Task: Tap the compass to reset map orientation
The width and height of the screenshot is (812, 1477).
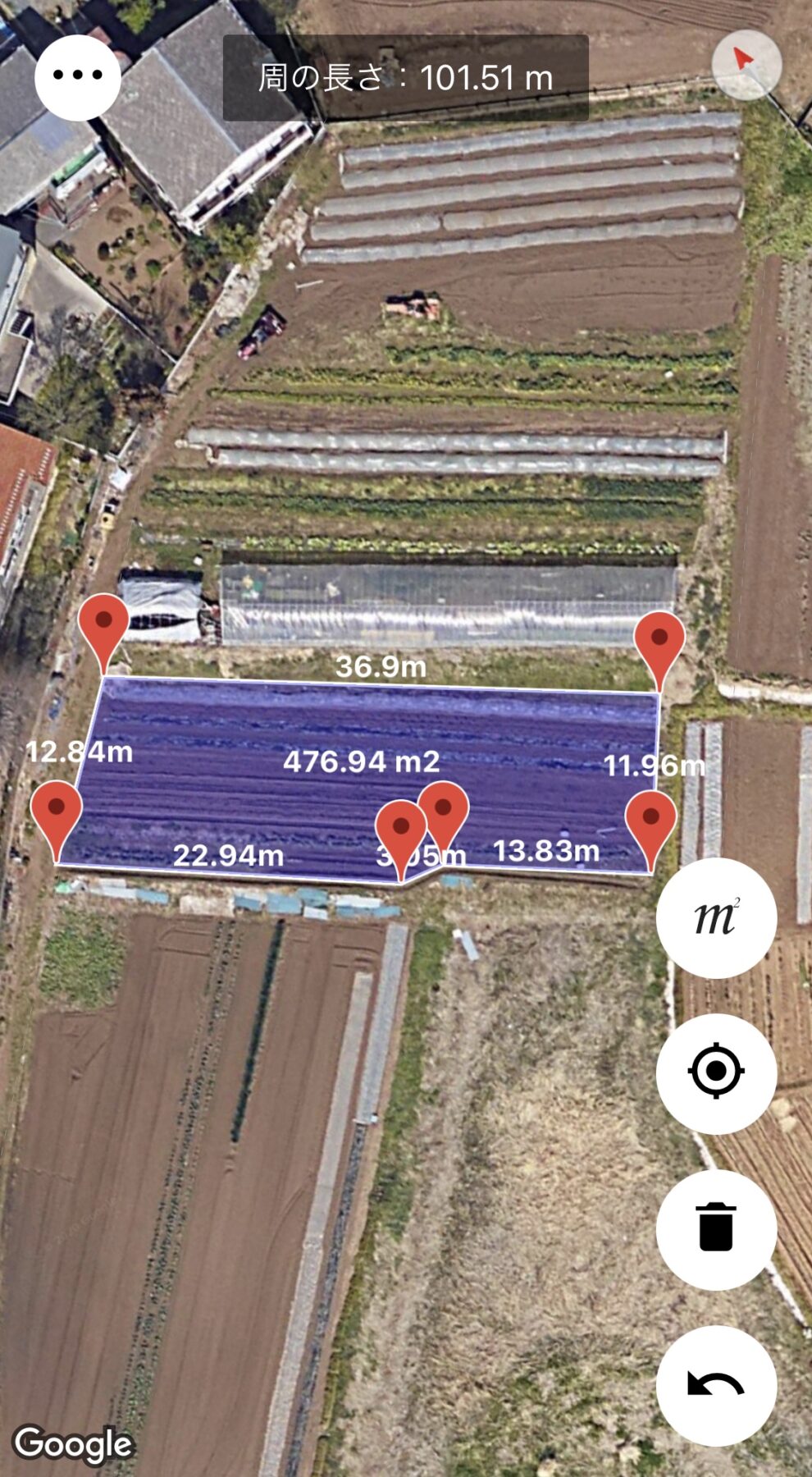Action: (746, 65)
